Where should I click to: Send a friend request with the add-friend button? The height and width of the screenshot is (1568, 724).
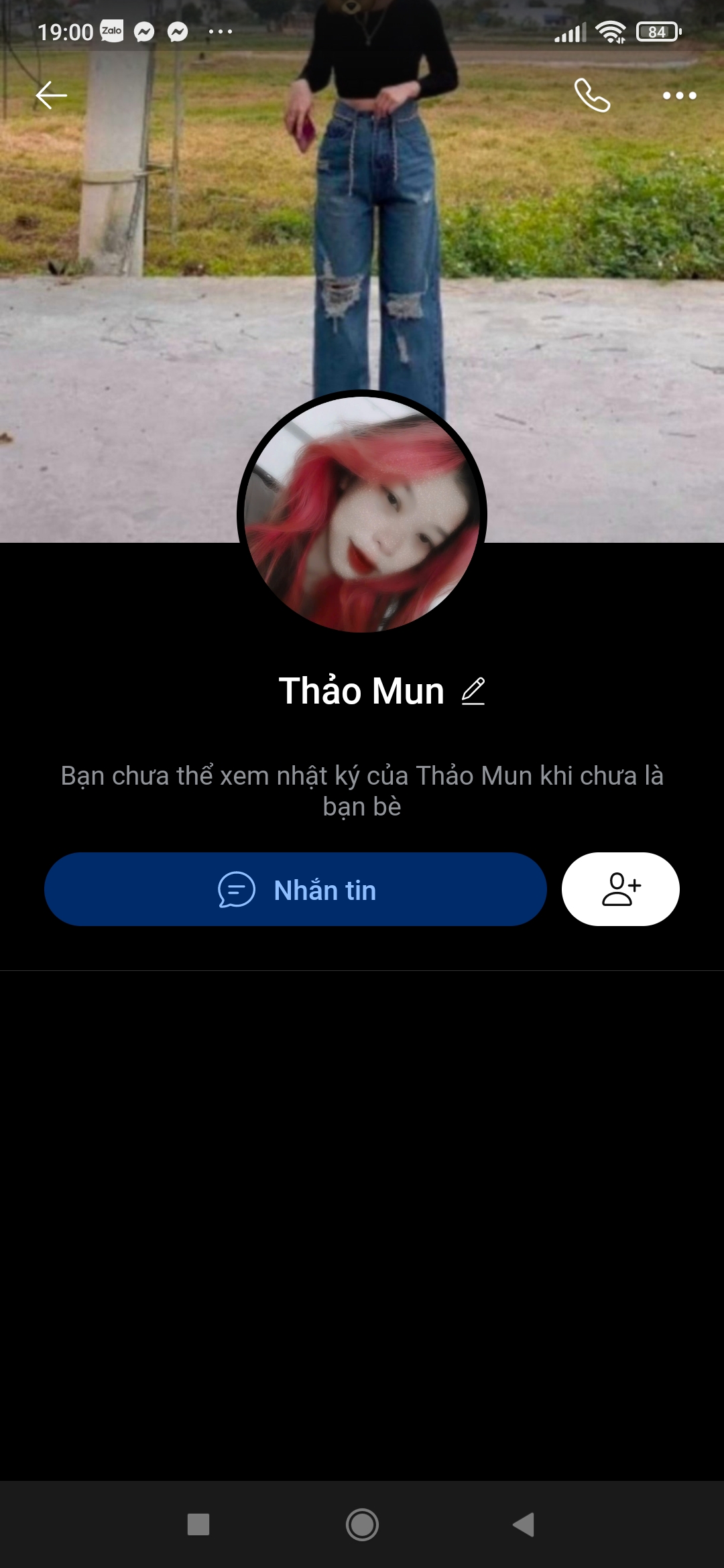coord(621,889)
